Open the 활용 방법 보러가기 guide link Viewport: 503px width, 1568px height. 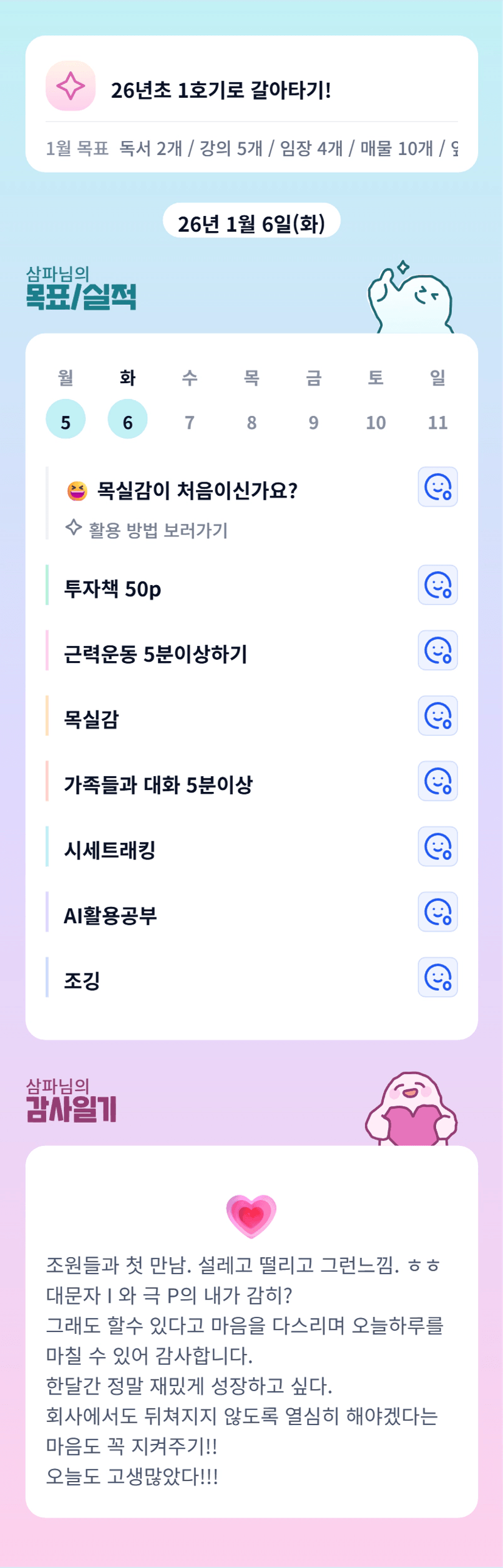(157, 530)
